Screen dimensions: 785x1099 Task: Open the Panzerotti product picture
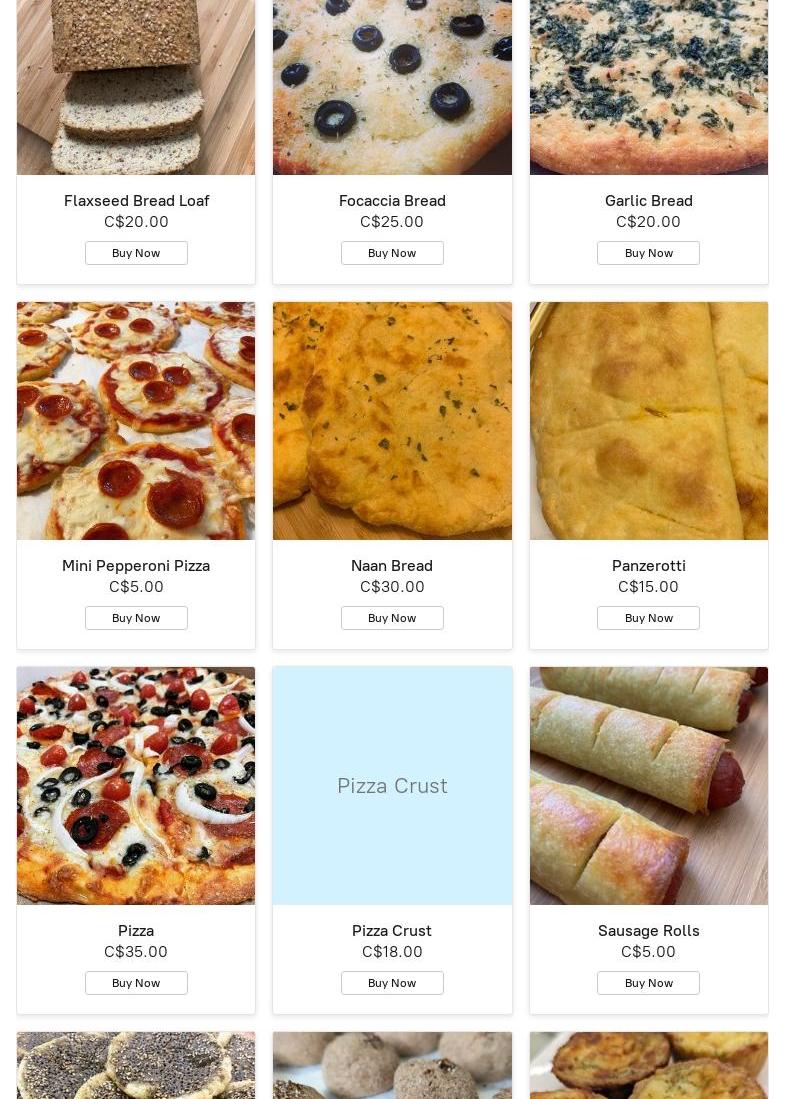(x=649, y=421)
